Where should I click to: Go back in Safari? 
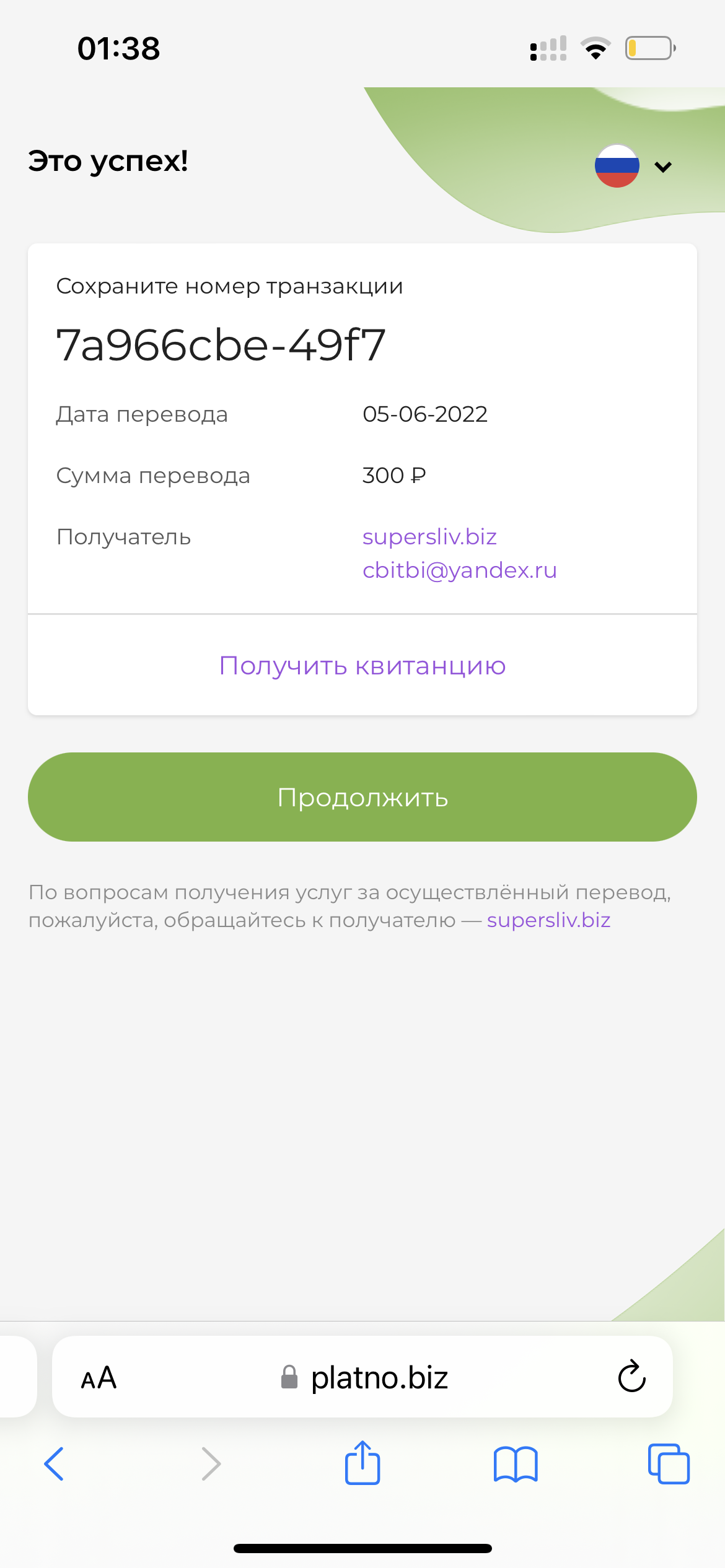click(54, 1464)
